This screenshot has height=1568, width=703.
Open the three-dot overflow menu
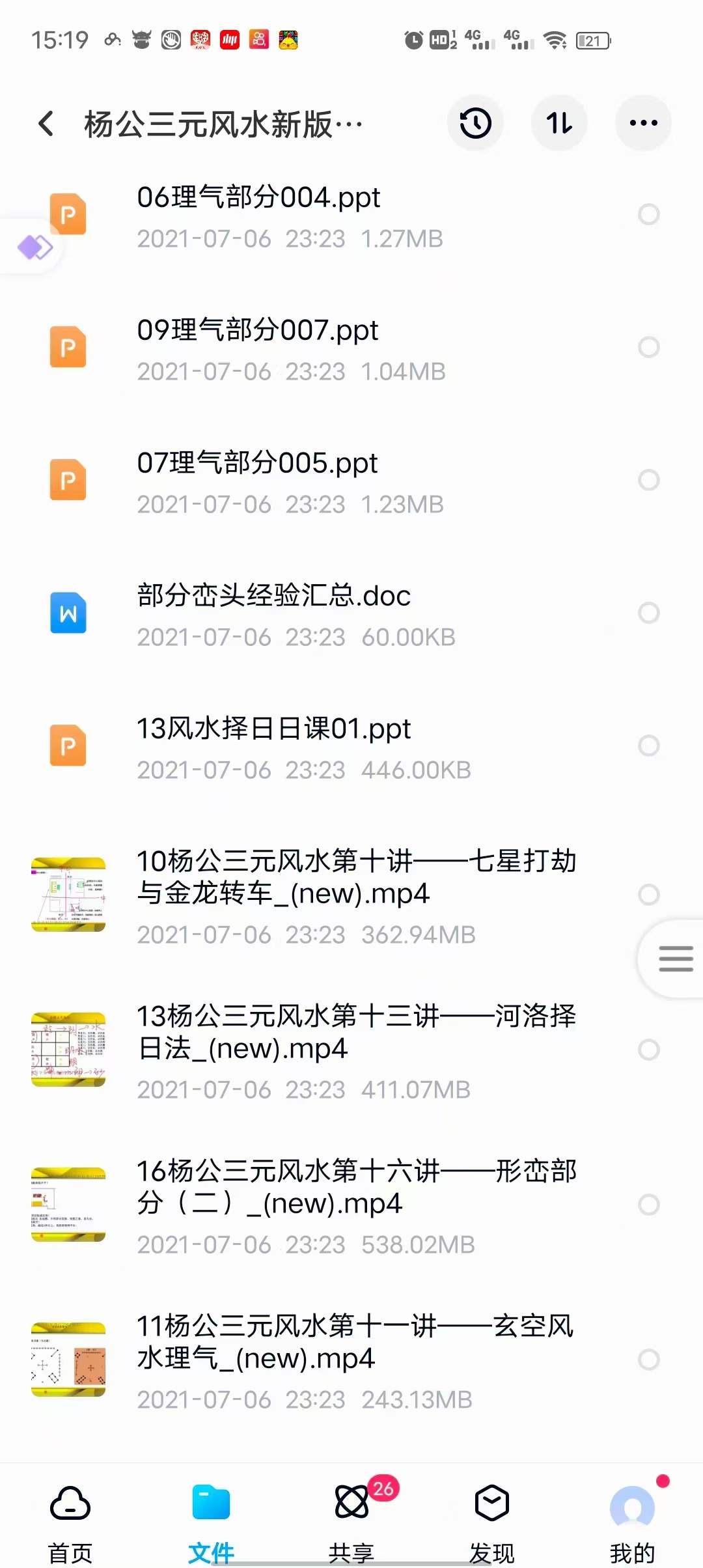coord(643,123)
